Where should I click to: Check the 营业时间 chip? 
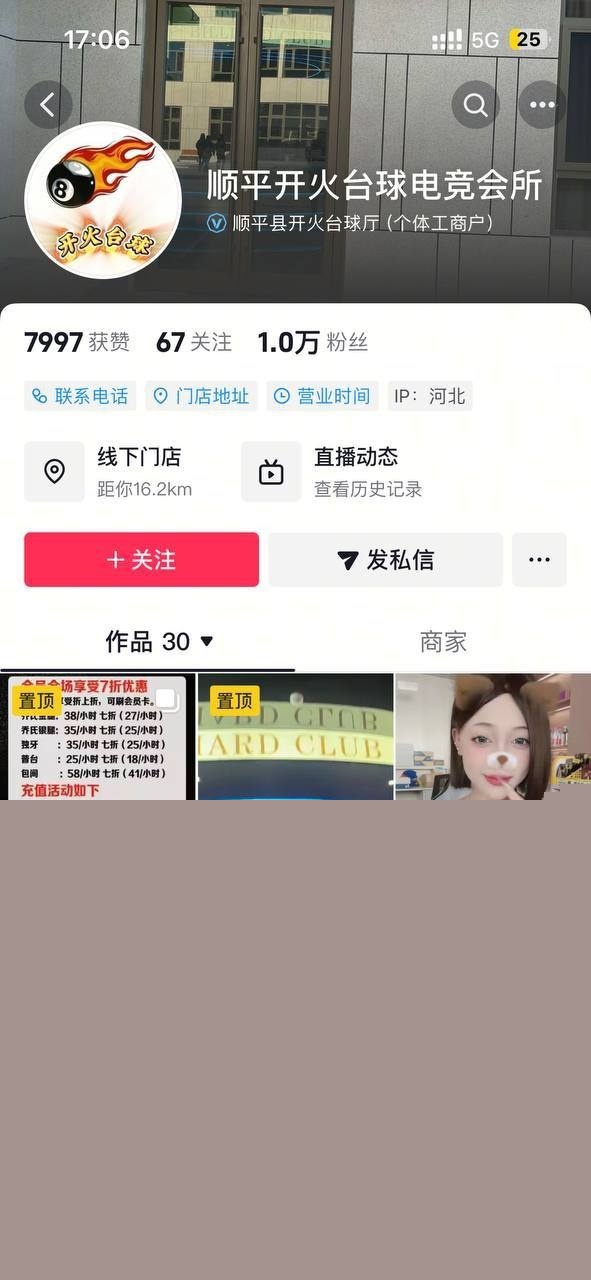(x=322, y=396)
